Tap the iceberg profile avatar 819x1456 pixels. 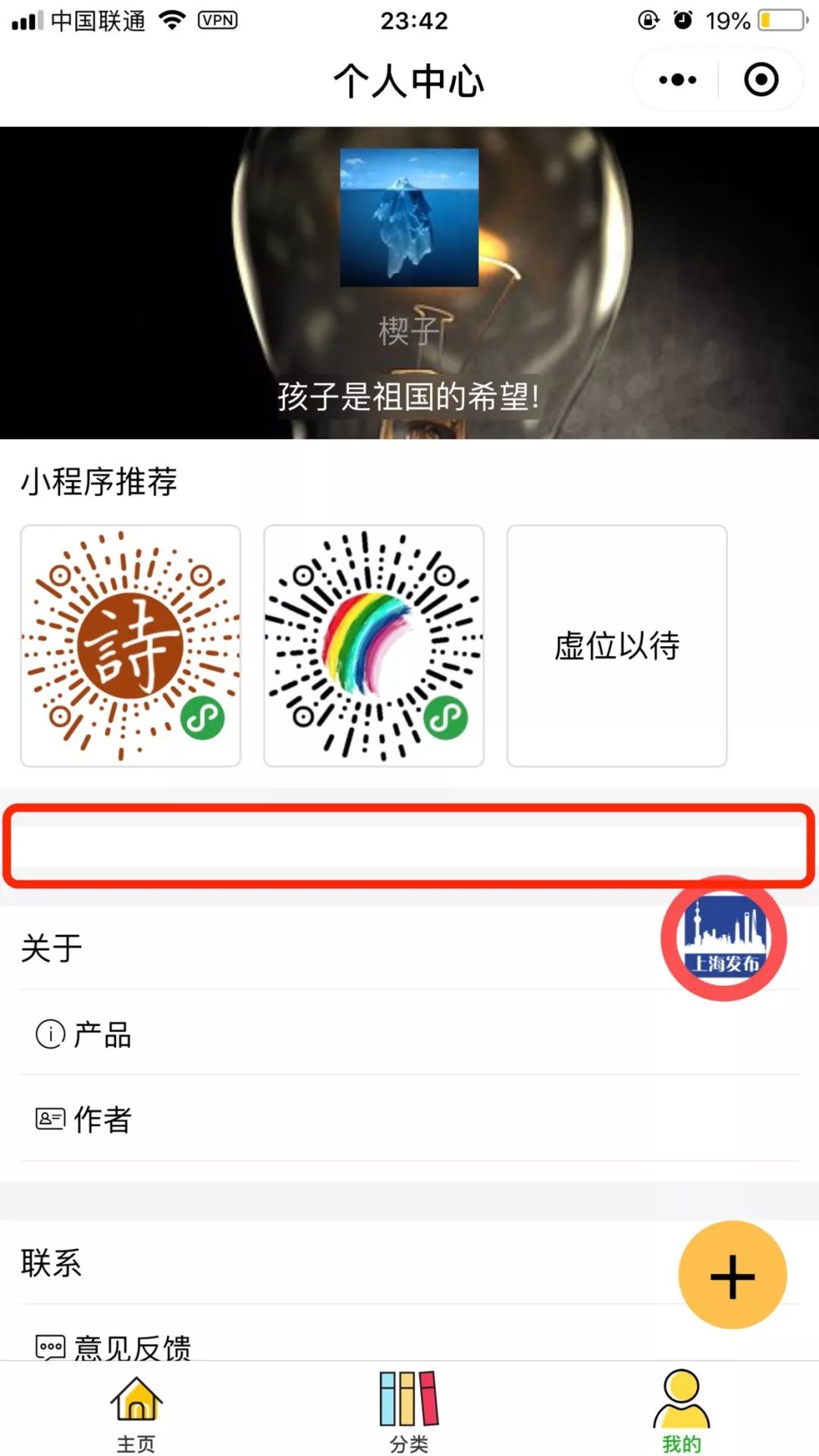click(409, 218)
